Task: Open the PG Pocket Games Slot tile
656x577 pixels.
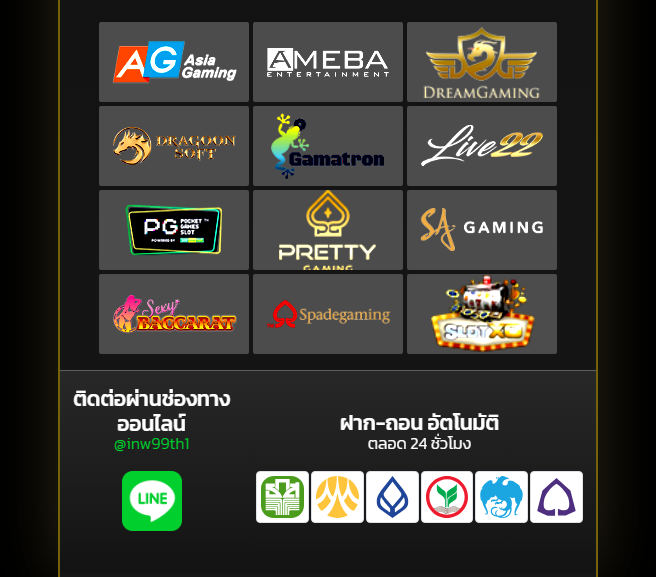Action: (174, 230)
